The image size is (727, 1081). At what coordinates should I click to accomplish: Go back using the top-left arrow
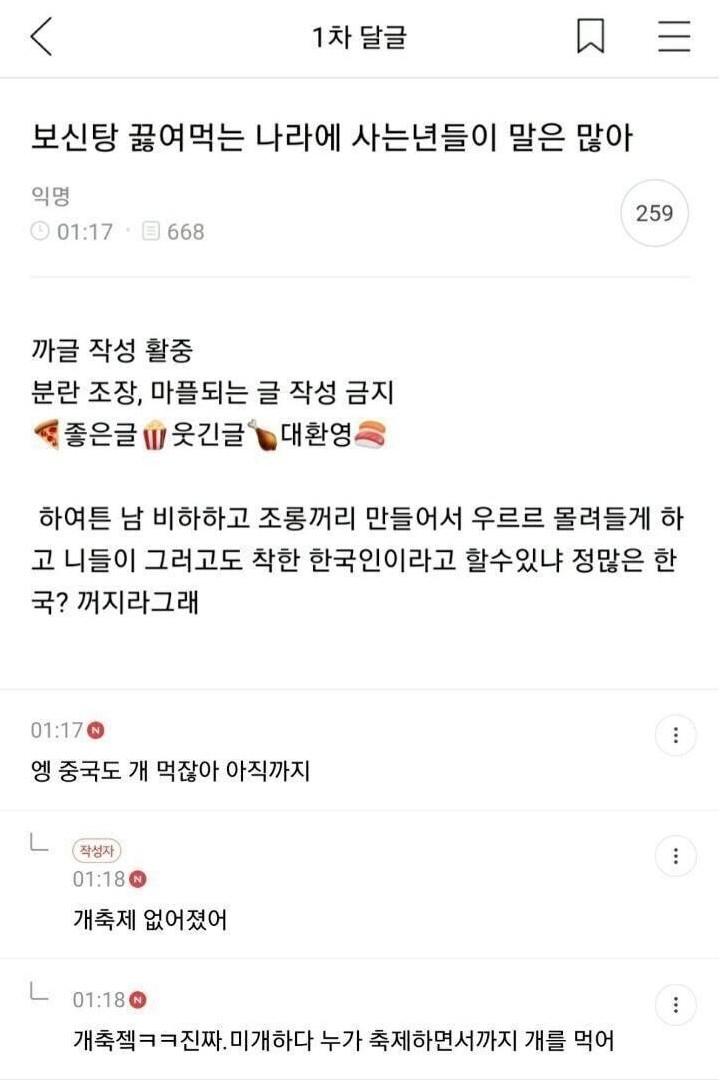click(x=42, y=37)
